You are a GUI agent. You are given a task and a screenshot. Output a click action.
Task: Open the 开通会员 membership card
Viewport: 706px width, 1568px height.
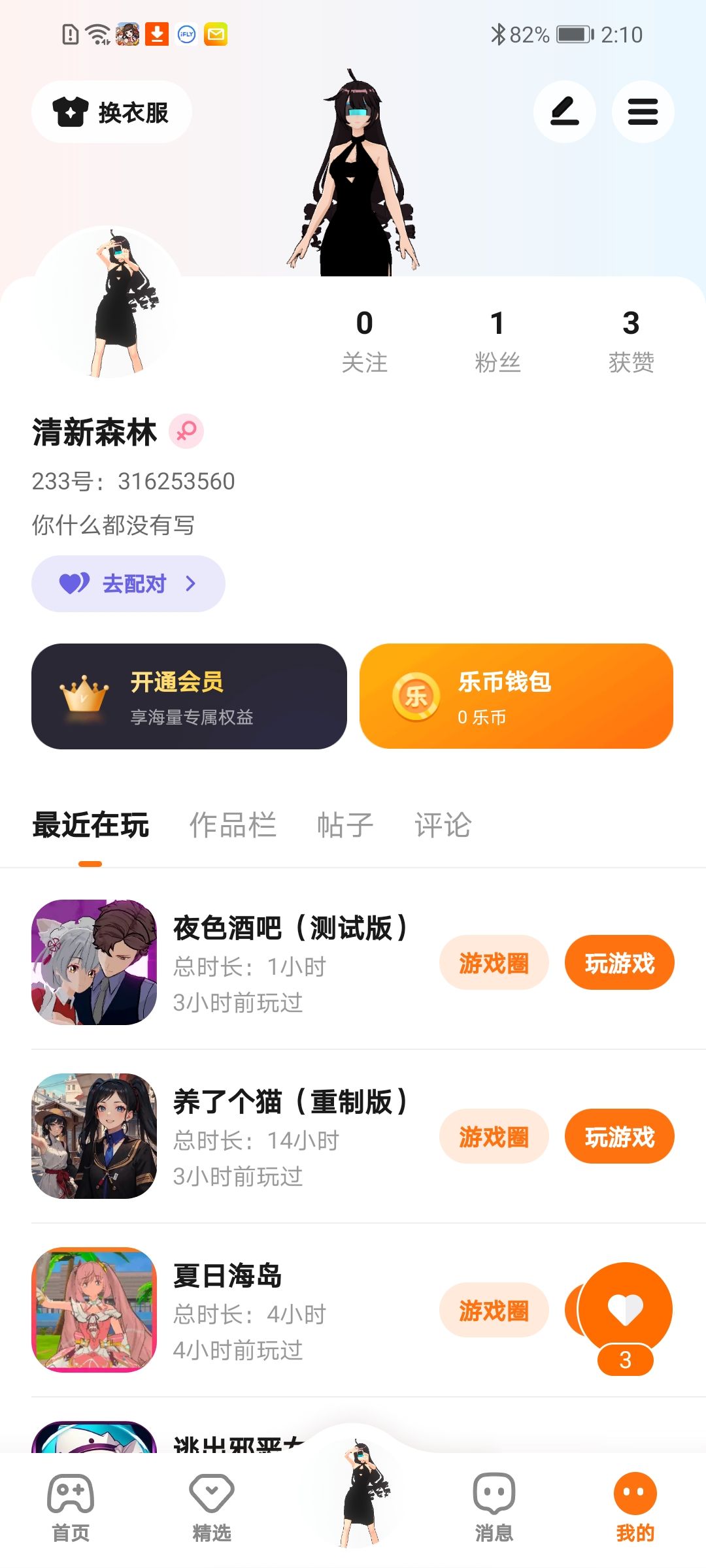189,696
